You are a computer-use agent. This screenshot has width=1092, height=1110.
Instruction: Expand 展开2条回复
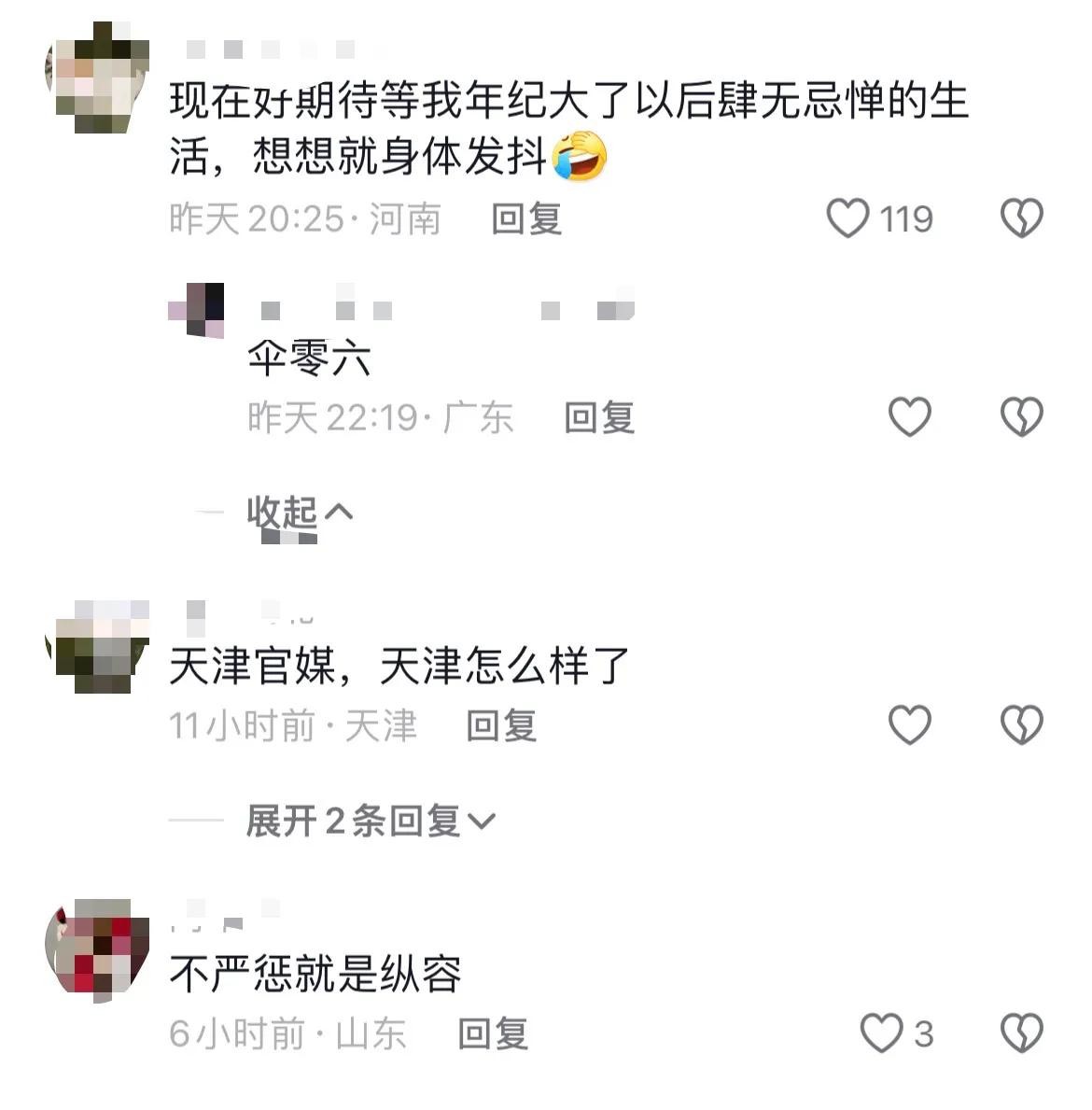pos(370,822)
